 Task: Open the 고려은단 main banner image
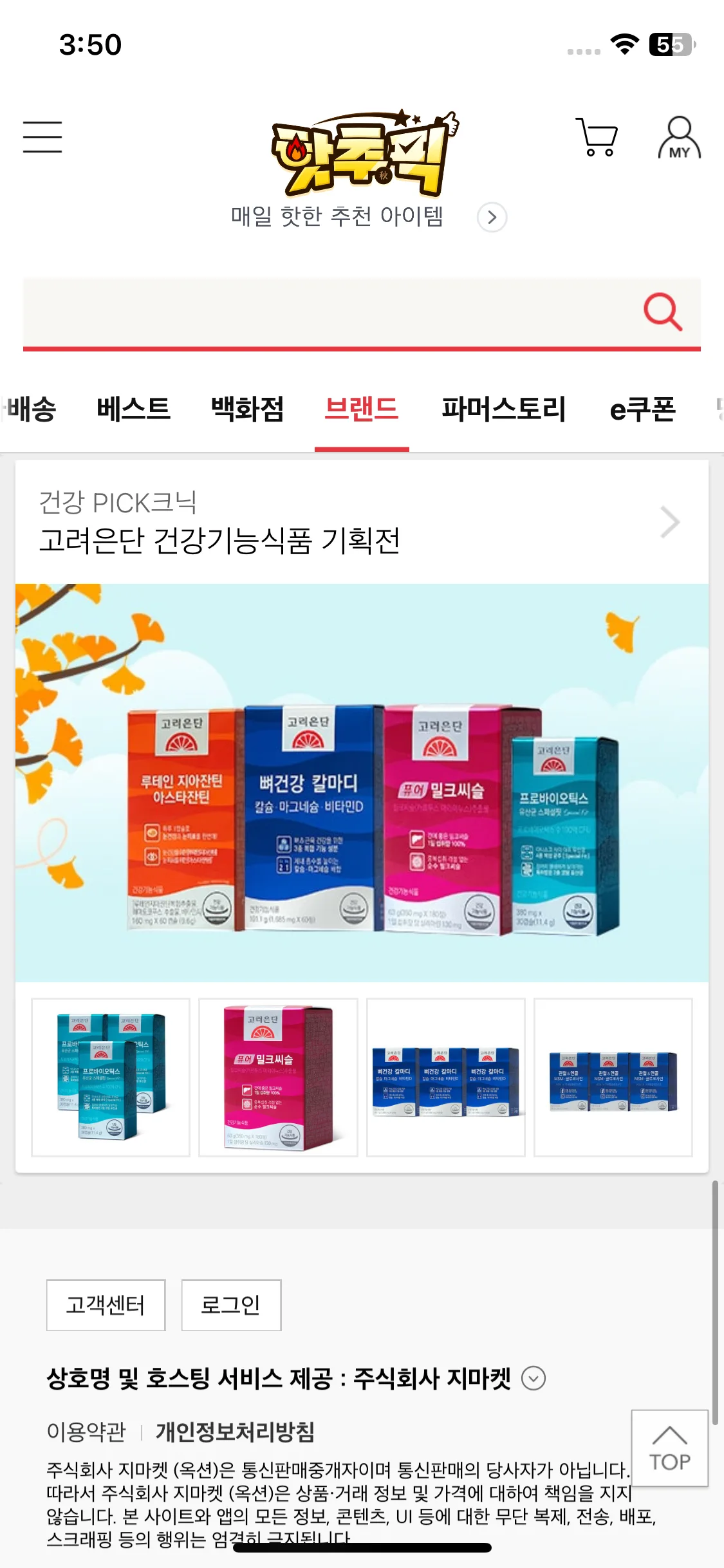(x=362, y=782)
